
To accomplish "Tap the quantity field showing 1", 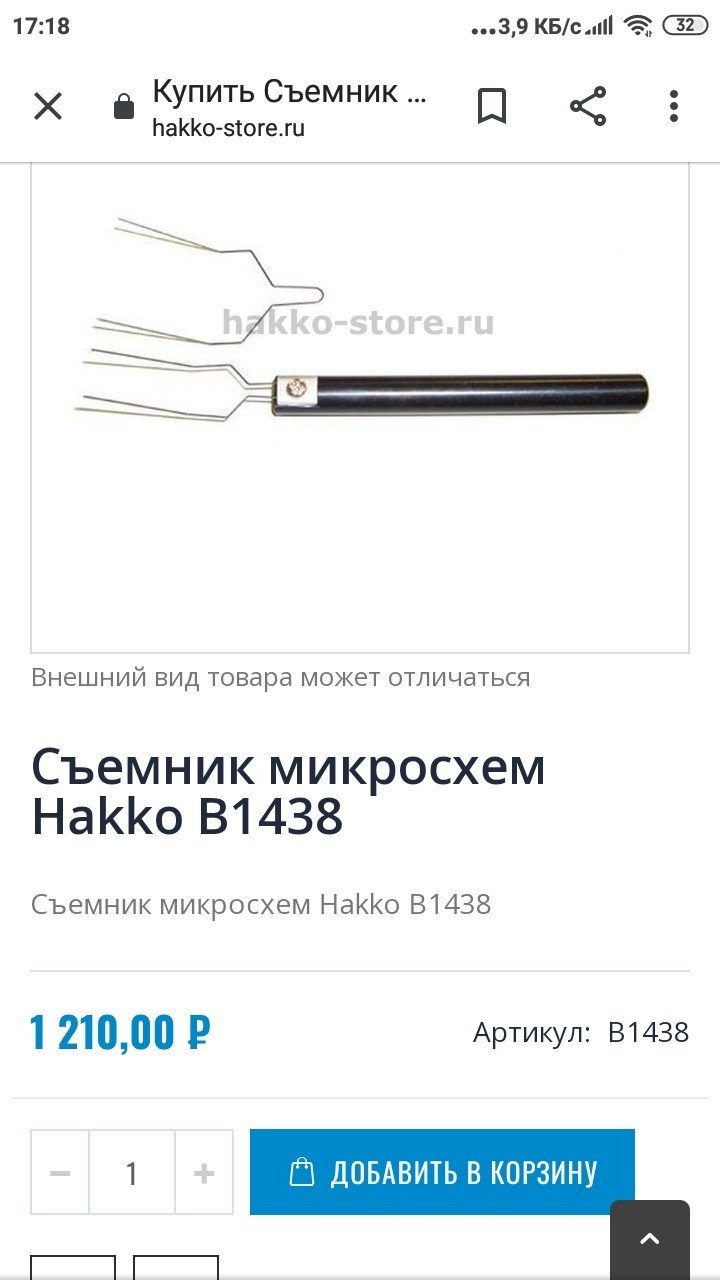I will click(x=132, y=1173).
